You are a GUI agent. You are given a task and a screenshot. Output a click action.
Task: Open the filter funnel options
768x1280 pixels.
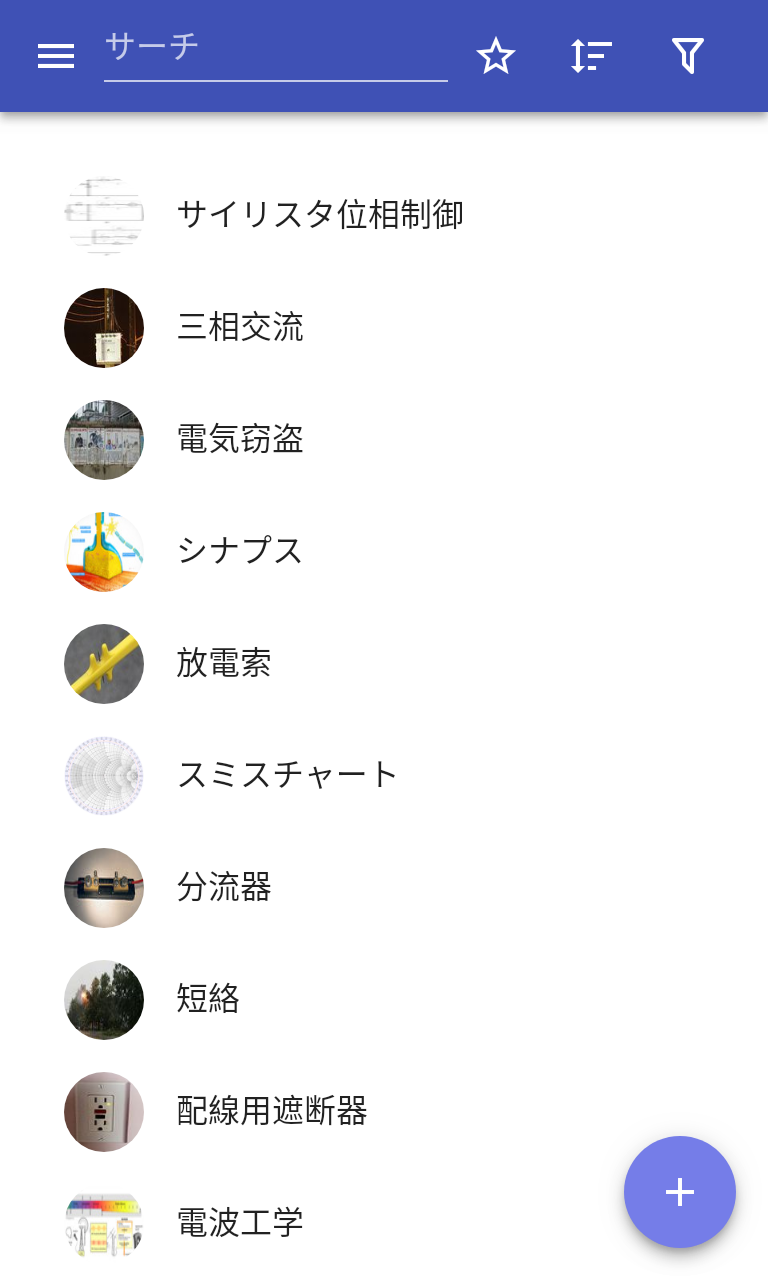[x=688, y=57]
